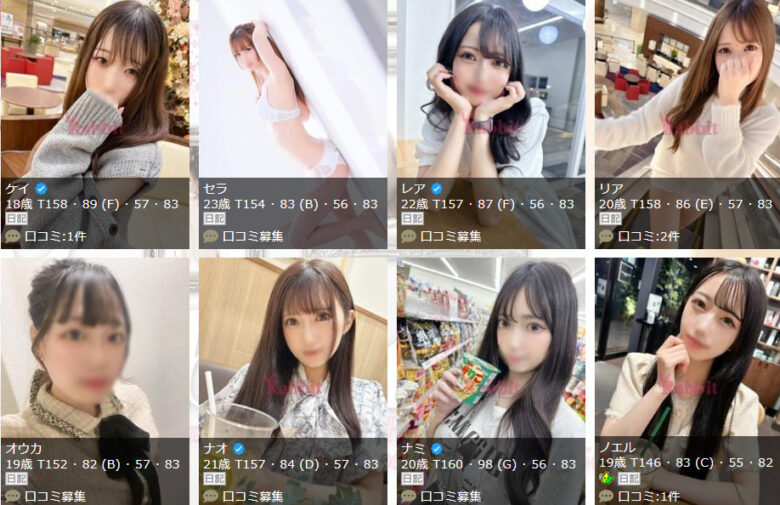Open 口コミ:2件 reviews for リア
The width and height of the screenshot is (780, 505).
pyautogui.click(x=648, y=237)
